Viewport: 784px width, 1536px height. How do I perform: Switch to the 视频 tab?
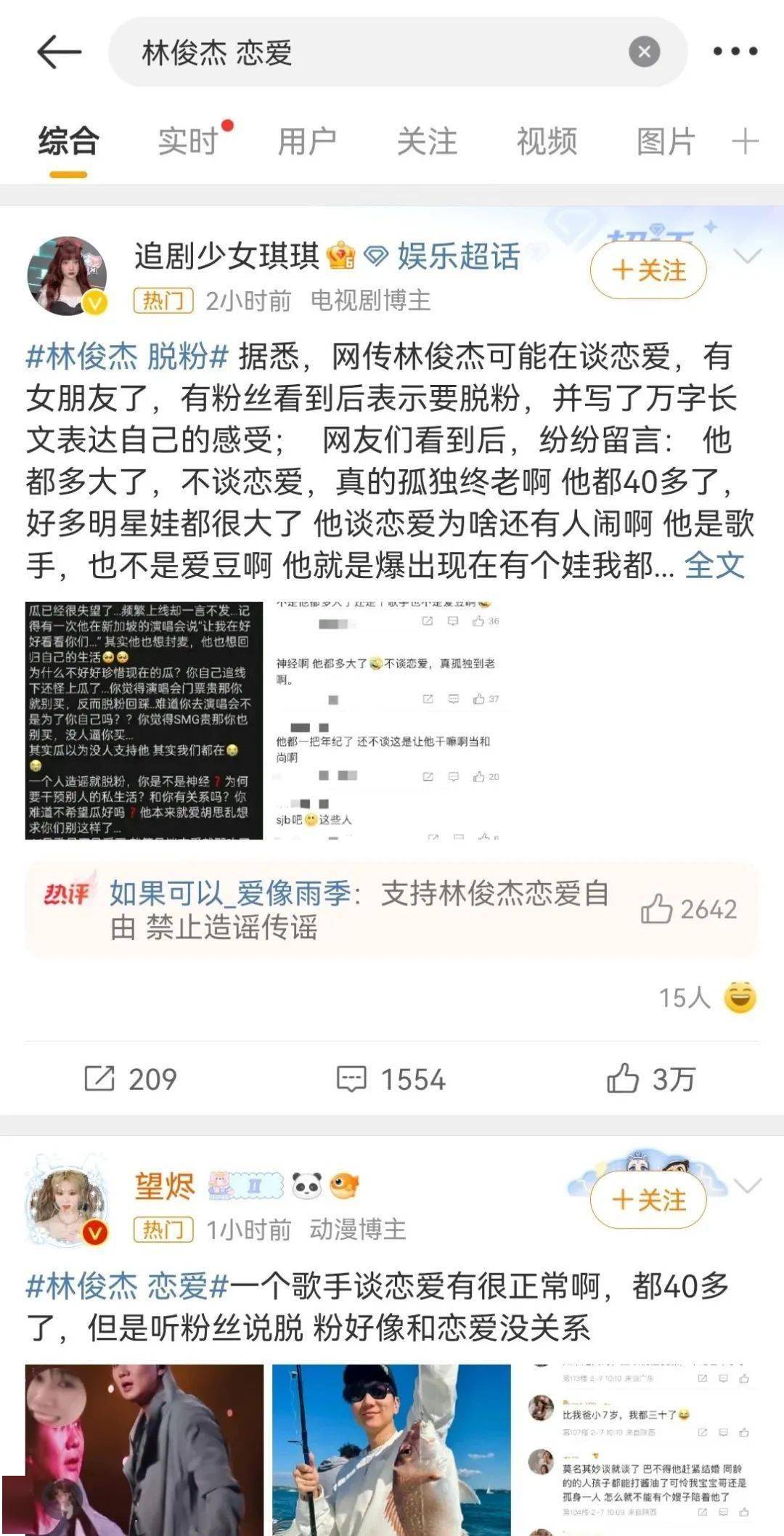point(547,142)
